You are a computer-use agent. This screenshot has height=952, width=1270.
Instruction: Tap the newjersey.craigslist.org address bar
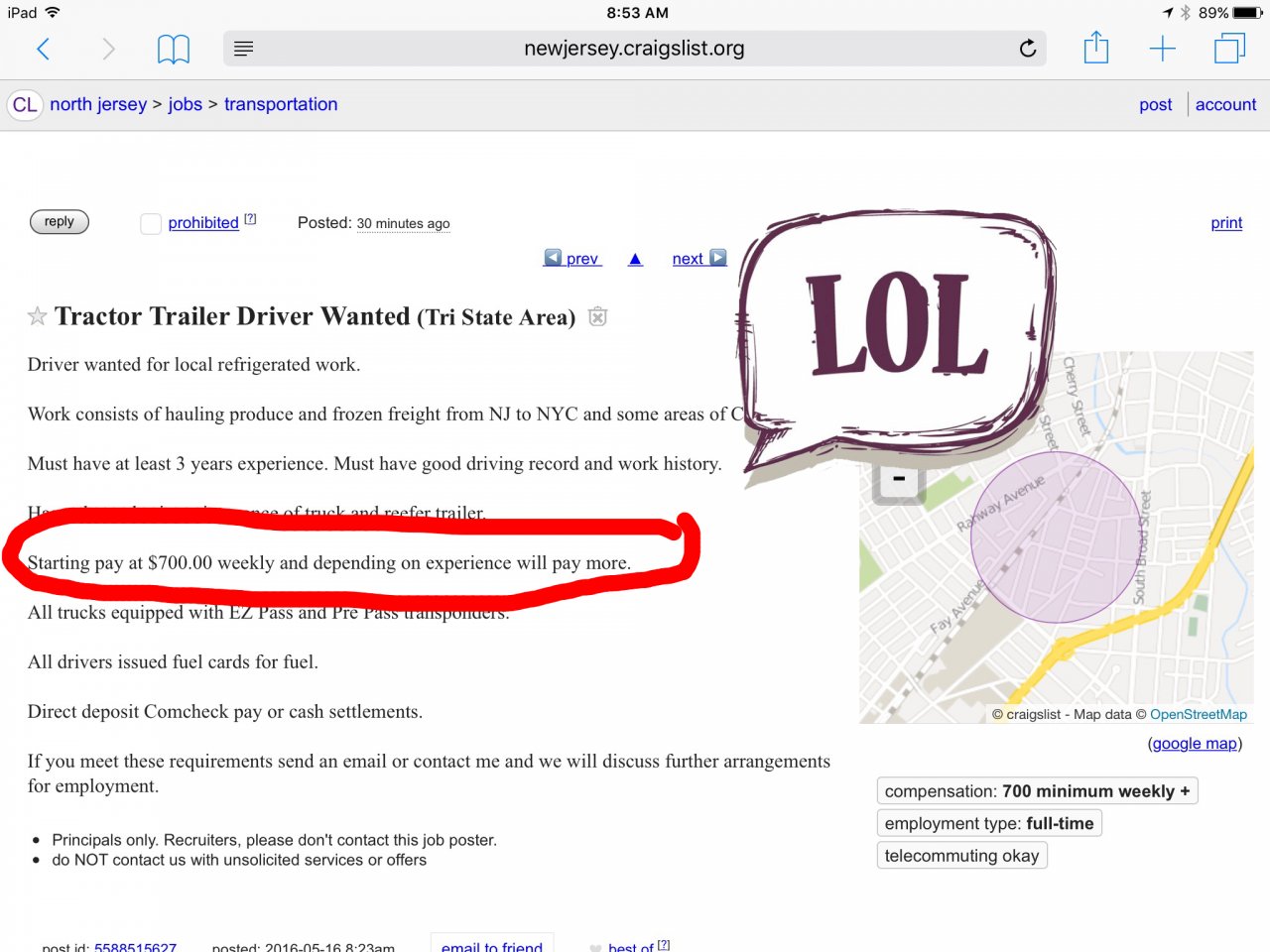[x=634, y=49]
